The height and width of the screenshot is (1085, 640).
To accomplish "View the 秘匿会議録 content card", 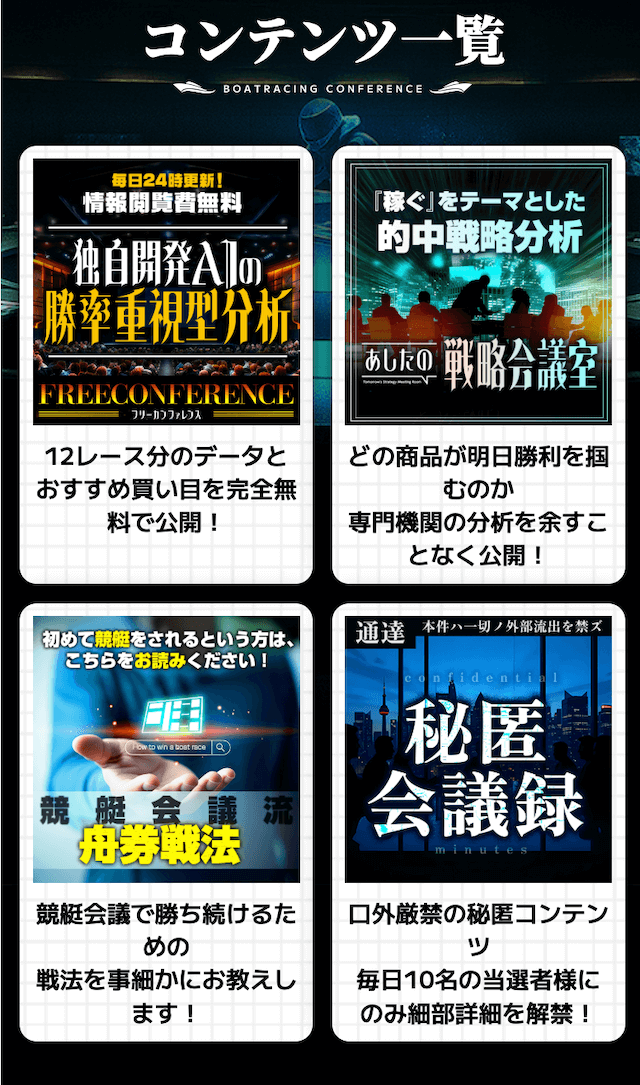I will (478, 750).
